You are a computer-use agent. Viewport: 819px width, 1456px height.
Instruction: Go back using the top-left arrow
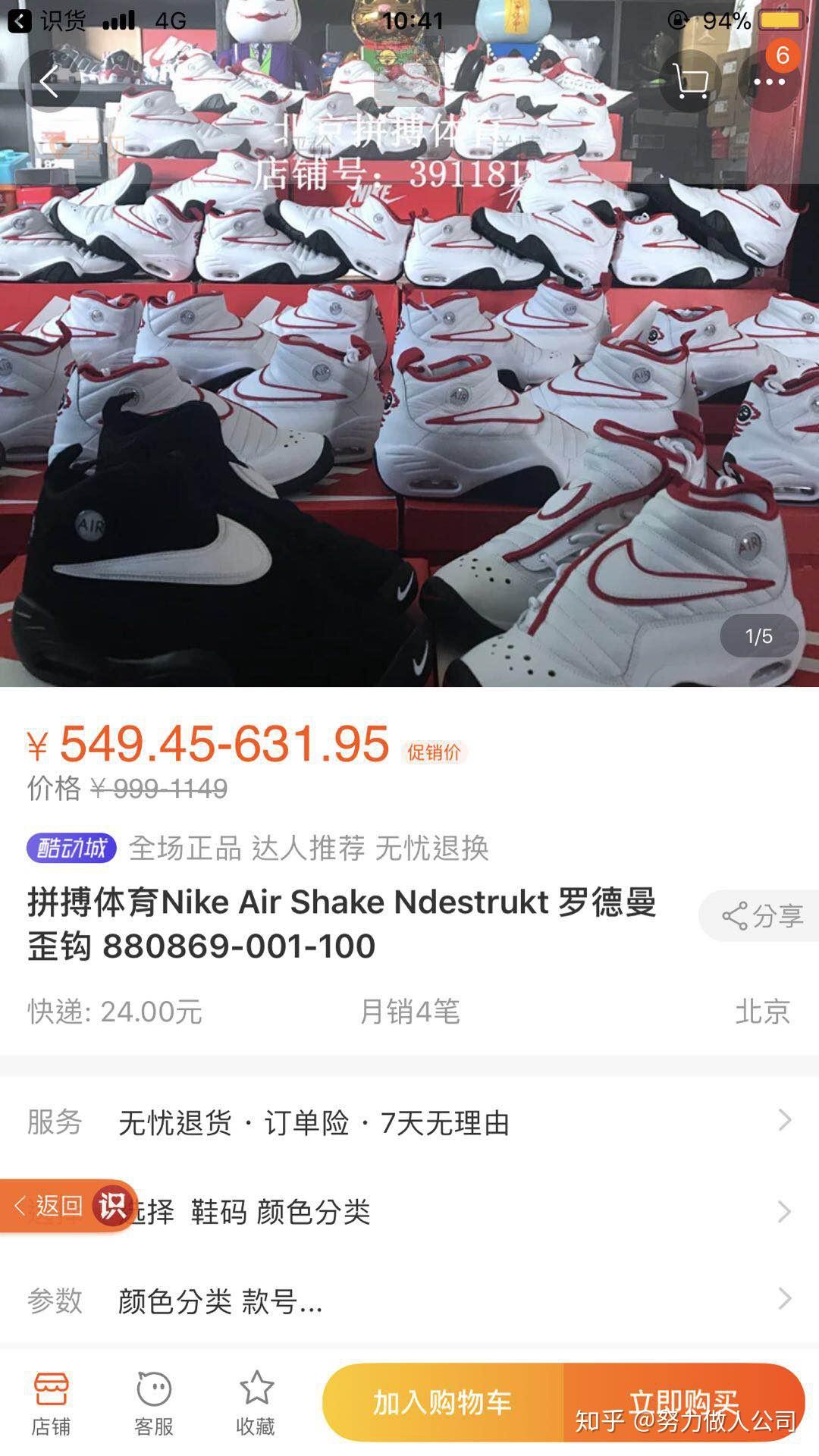(49, 82)
